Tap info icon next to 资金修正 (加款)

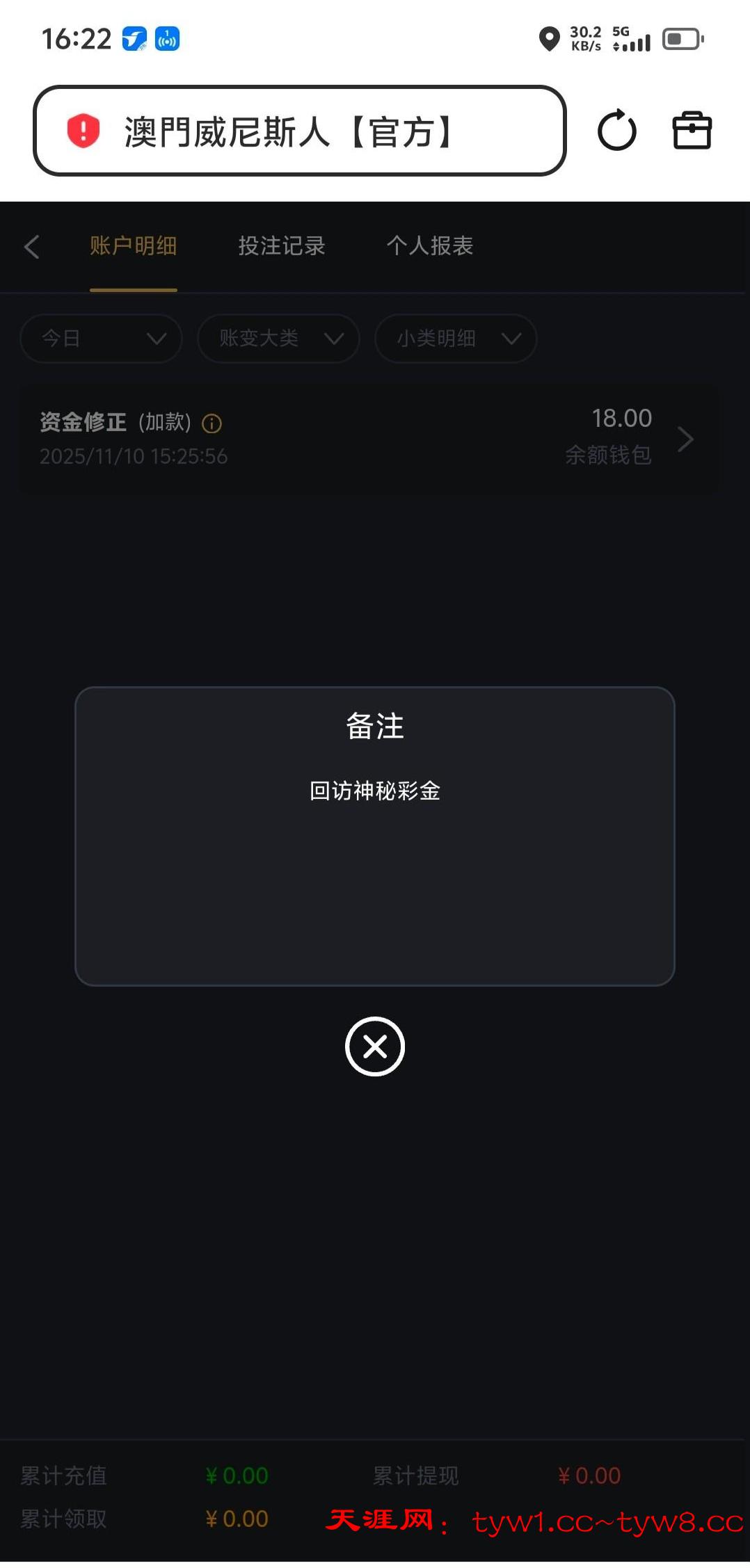click(212, 423)
